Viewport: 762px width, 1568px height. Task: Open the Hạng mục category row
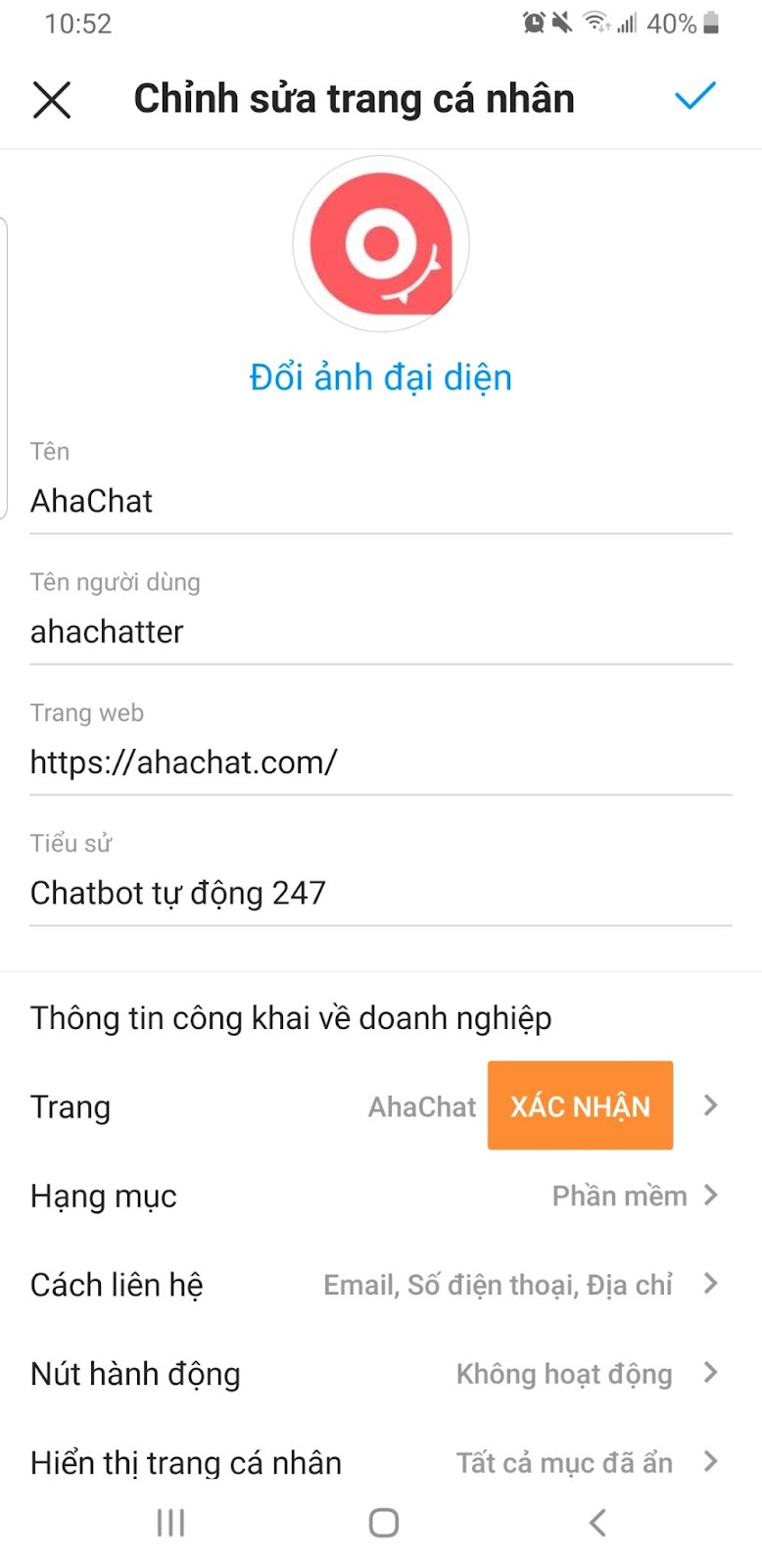381,1196
